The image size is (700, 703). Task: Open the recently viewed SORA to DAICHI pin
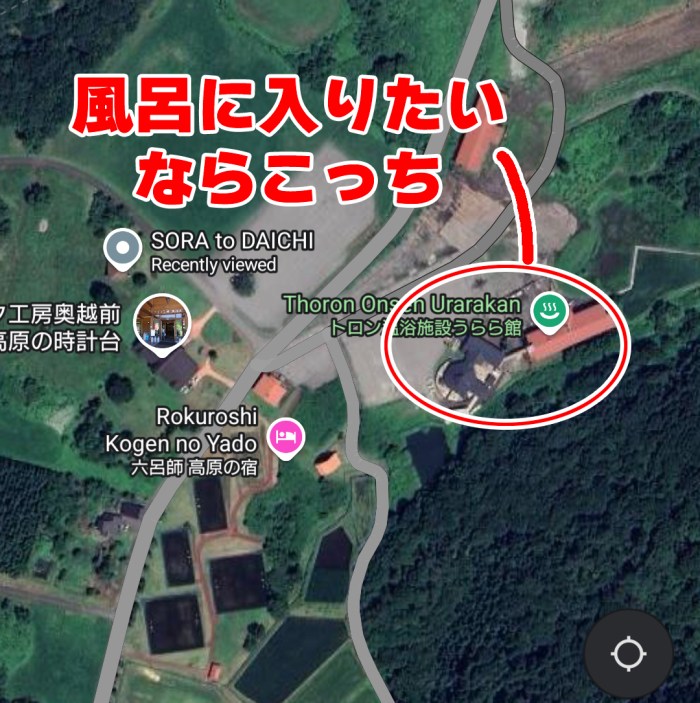(x=122, y=247)
